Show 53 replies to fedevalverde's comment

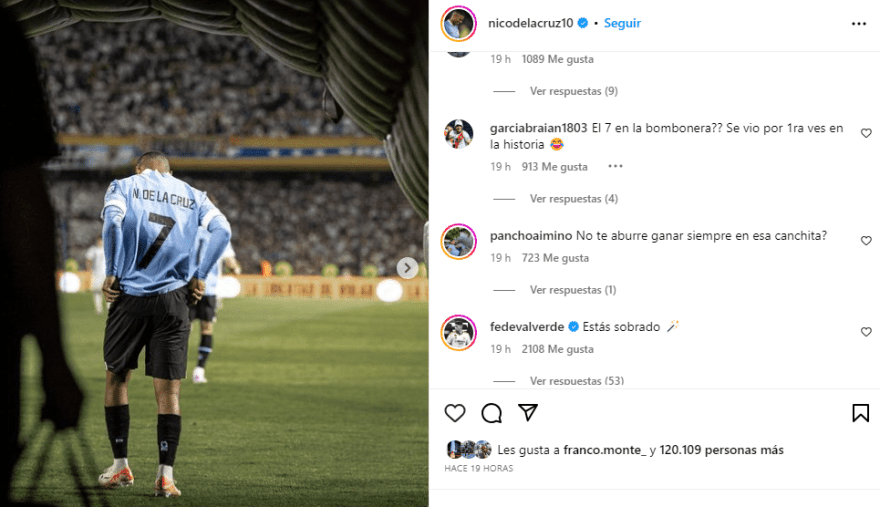click(577, 381)
